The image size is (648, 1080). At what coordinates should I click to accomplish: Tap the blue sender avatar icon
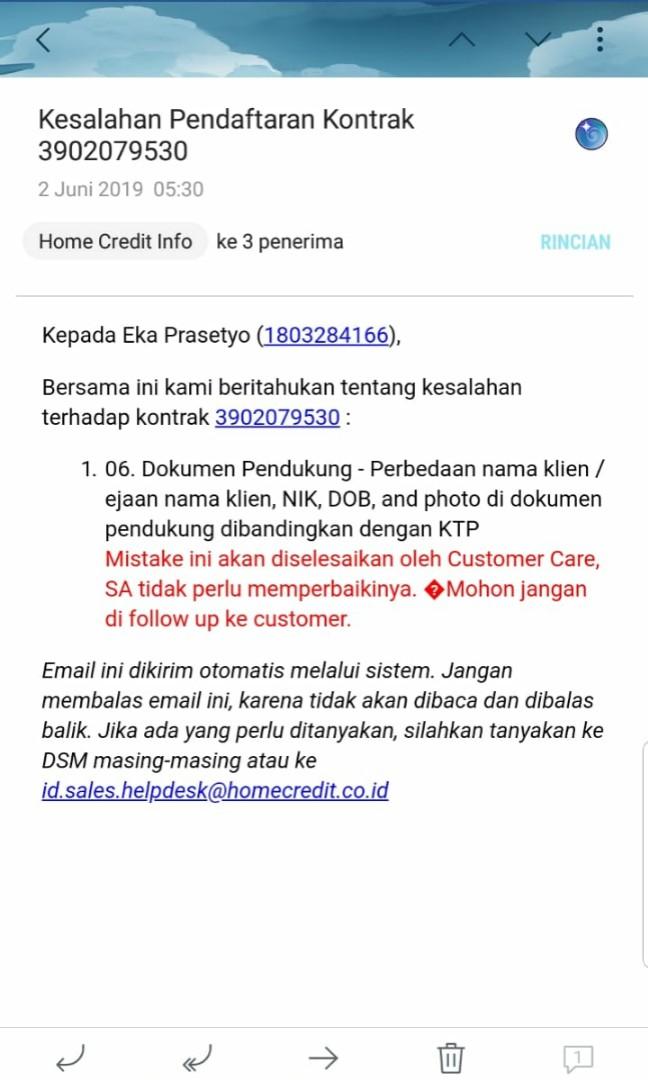pos(592,134)
